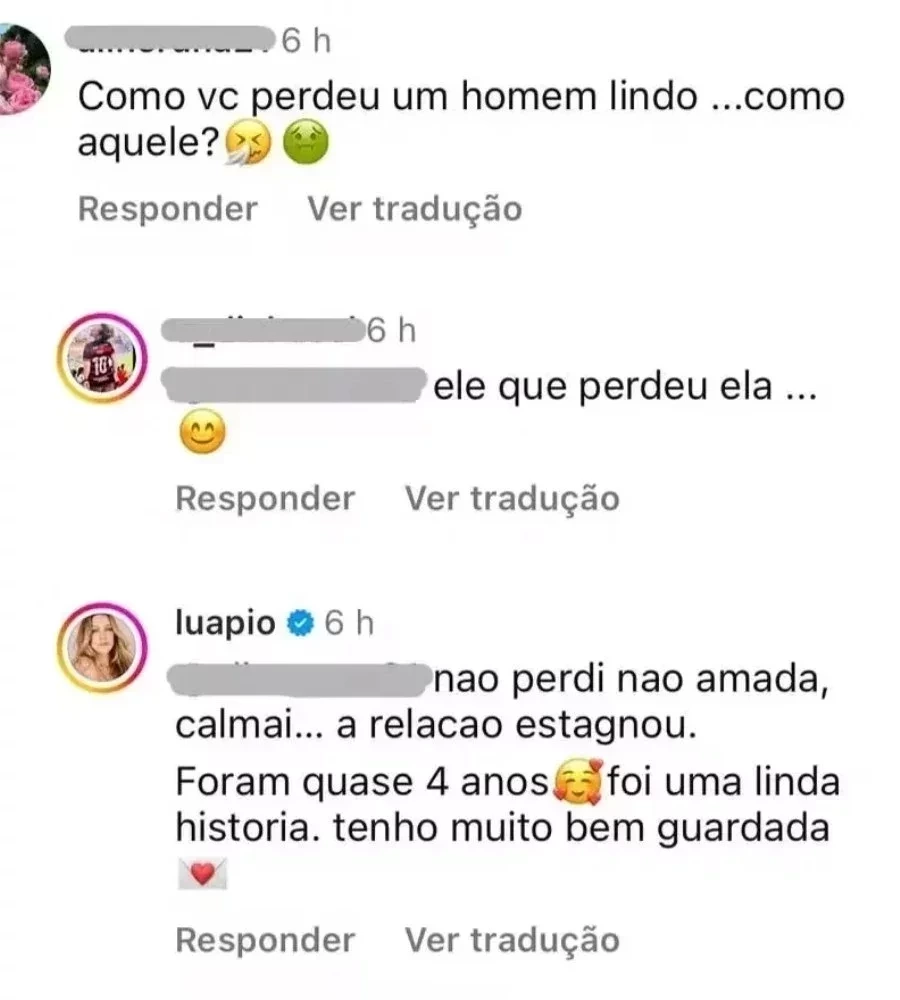Open the luapio username profile
The height and width of the screenshot is (1000, 900).
224,623
